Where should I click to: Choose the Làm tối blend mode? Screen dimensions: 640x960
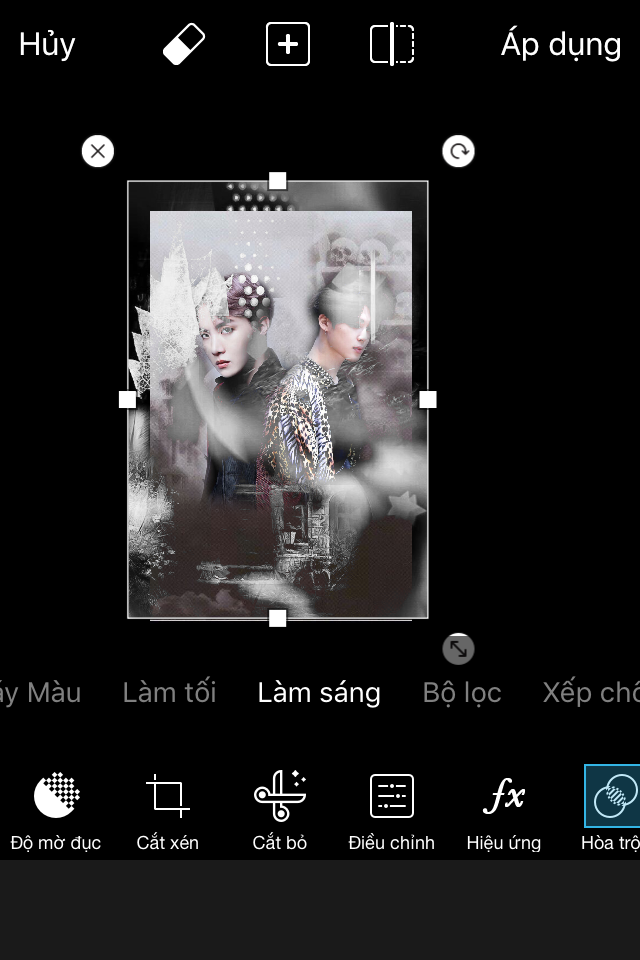169,692
